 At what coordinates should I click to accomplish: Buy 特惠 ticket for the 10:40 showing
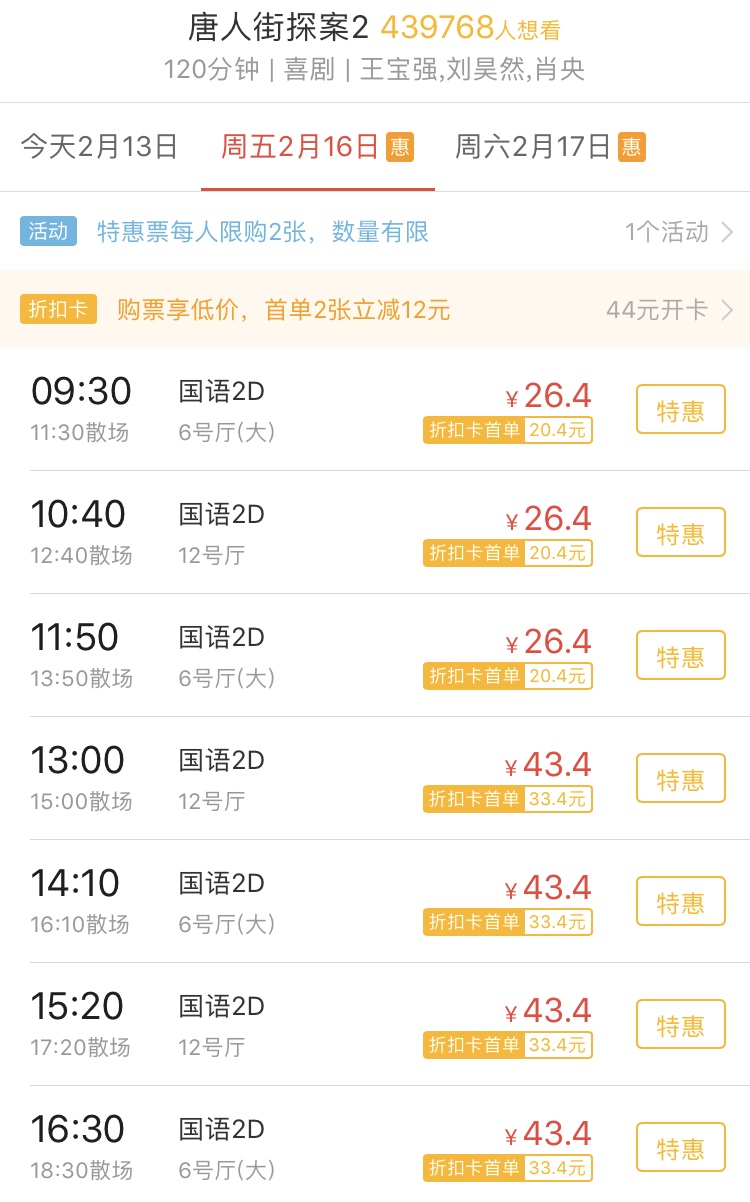[680, 533]
